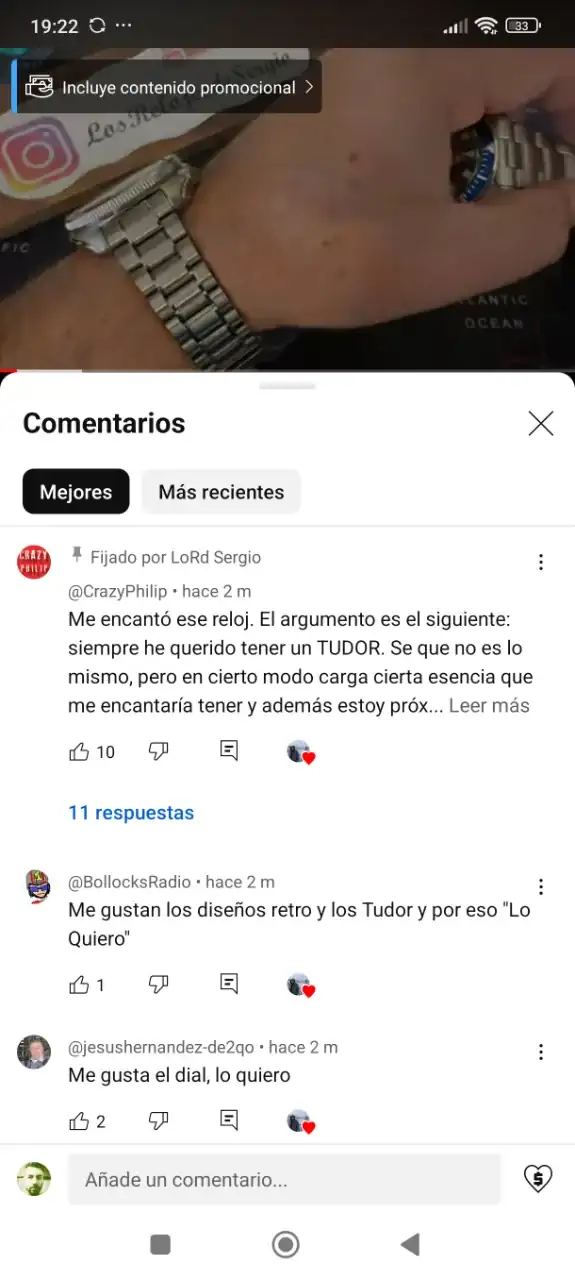Like the comment by @CrazyPhilip
575x1280 pixels.
[79, 752]
